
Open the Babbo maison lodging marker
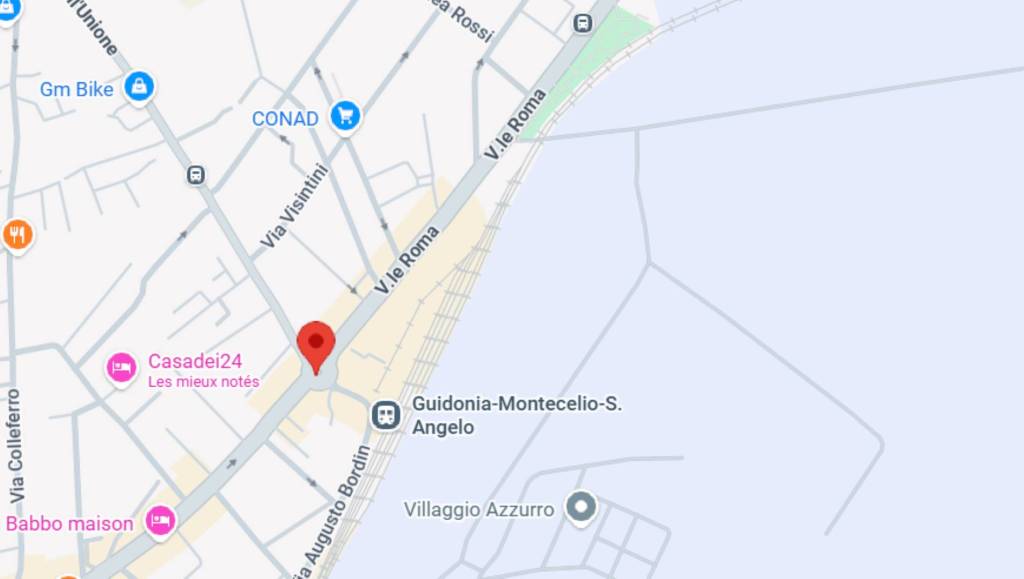[x=160, y=520]
